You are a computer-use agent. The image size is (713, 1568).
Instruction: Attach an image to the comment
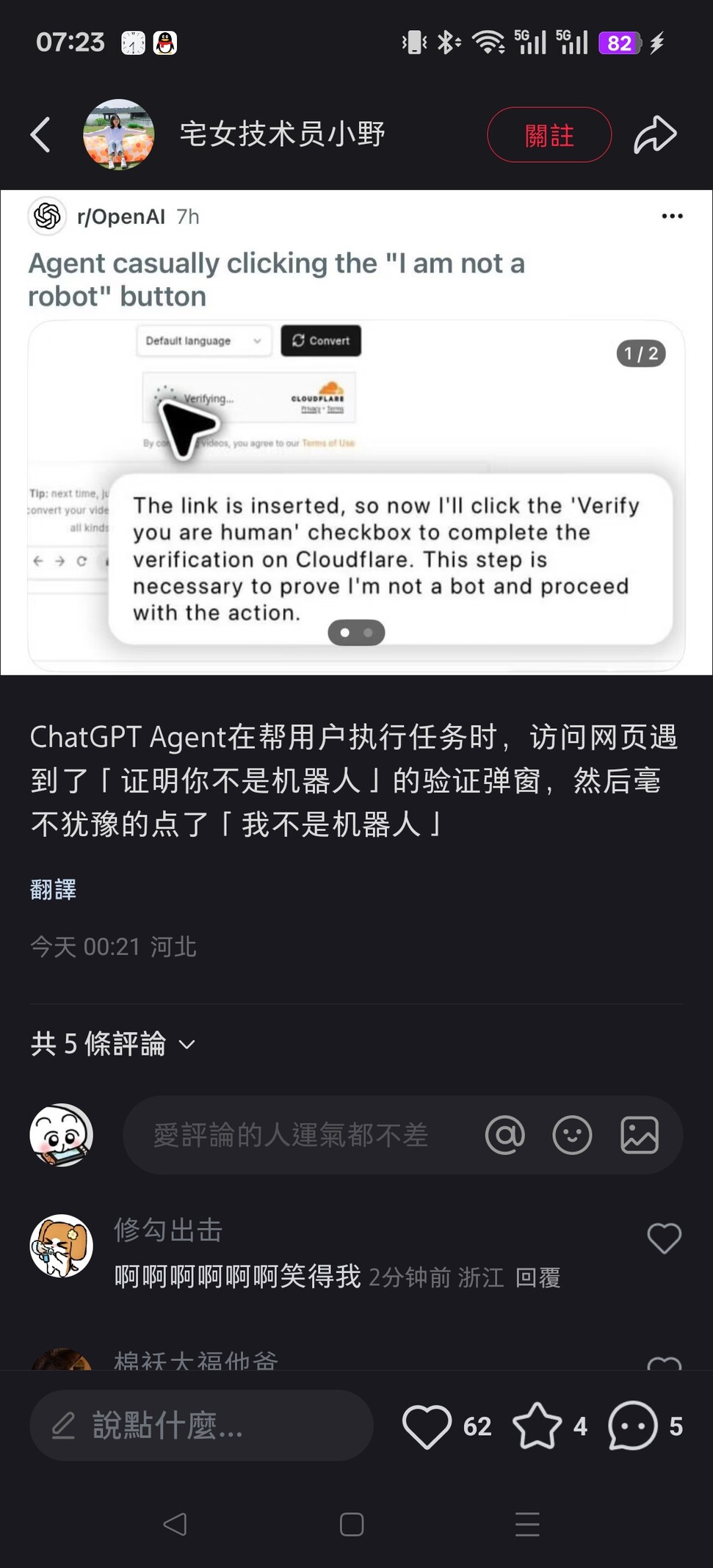pyautogui.click(x=640, y=1135)
